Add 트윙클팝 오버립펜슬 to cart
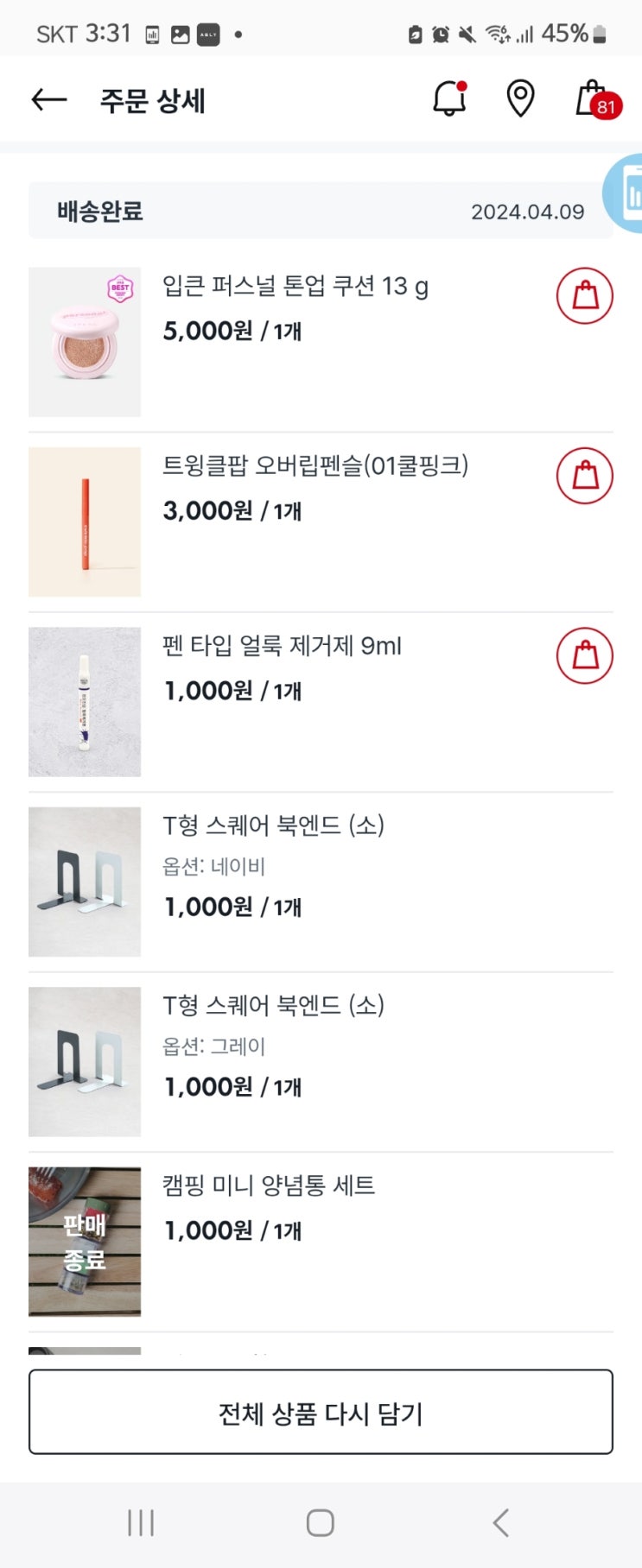The image size is (642, 1568). 585,476
